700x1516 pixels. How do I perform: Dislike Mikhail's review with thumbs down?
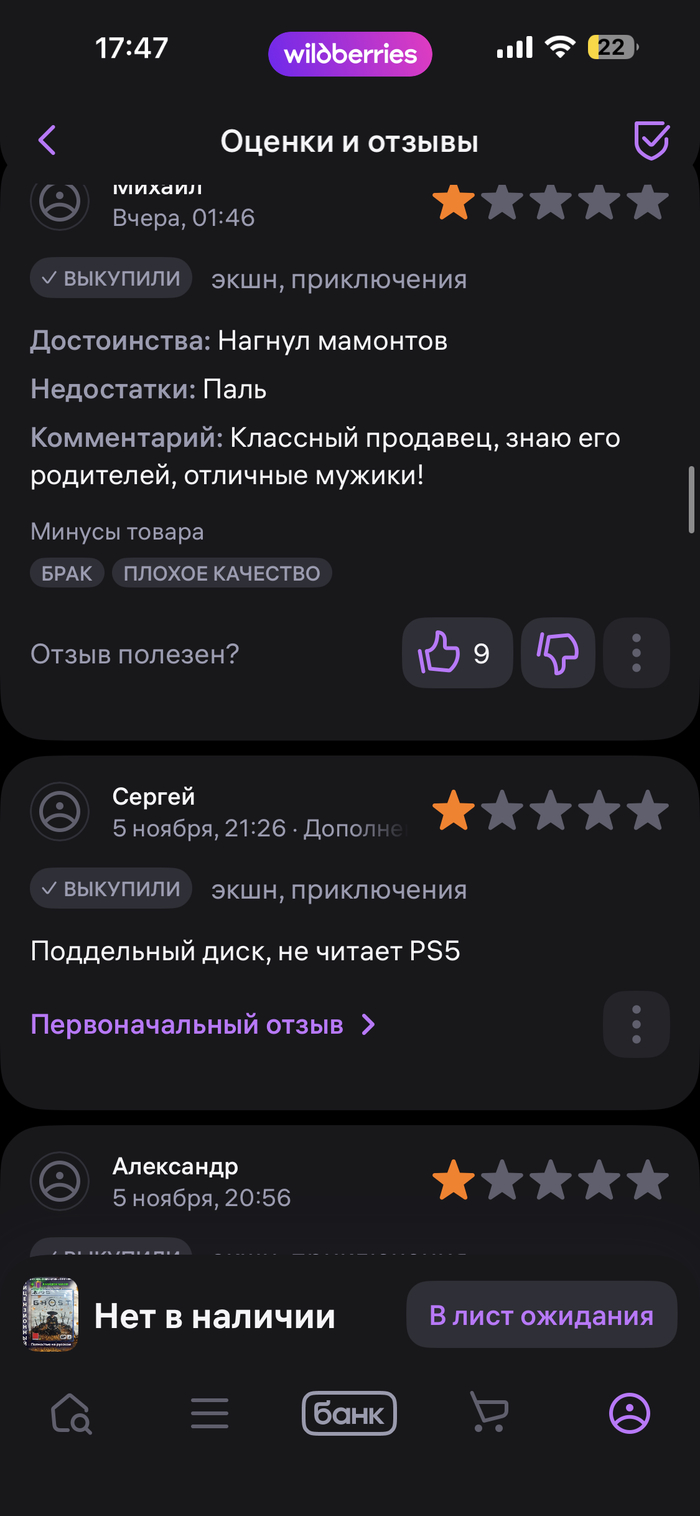[558, 654]
